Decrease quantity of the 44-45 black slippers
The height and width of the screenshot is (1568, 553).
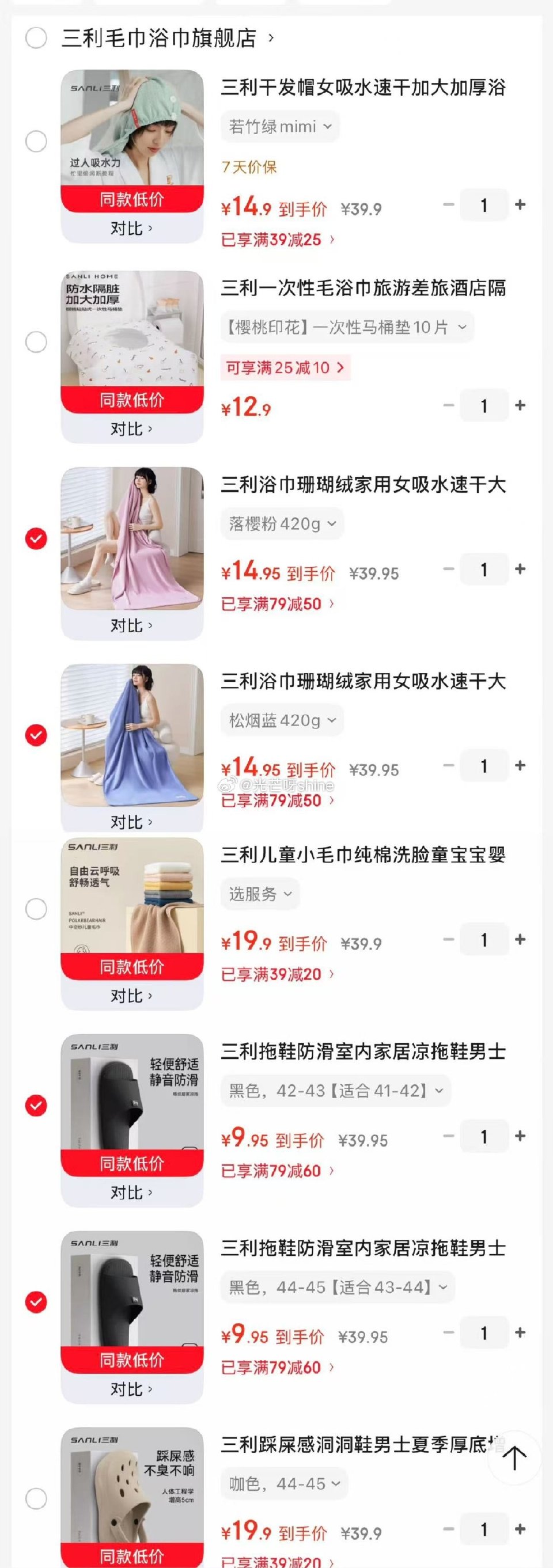[x=446, y=1332]
